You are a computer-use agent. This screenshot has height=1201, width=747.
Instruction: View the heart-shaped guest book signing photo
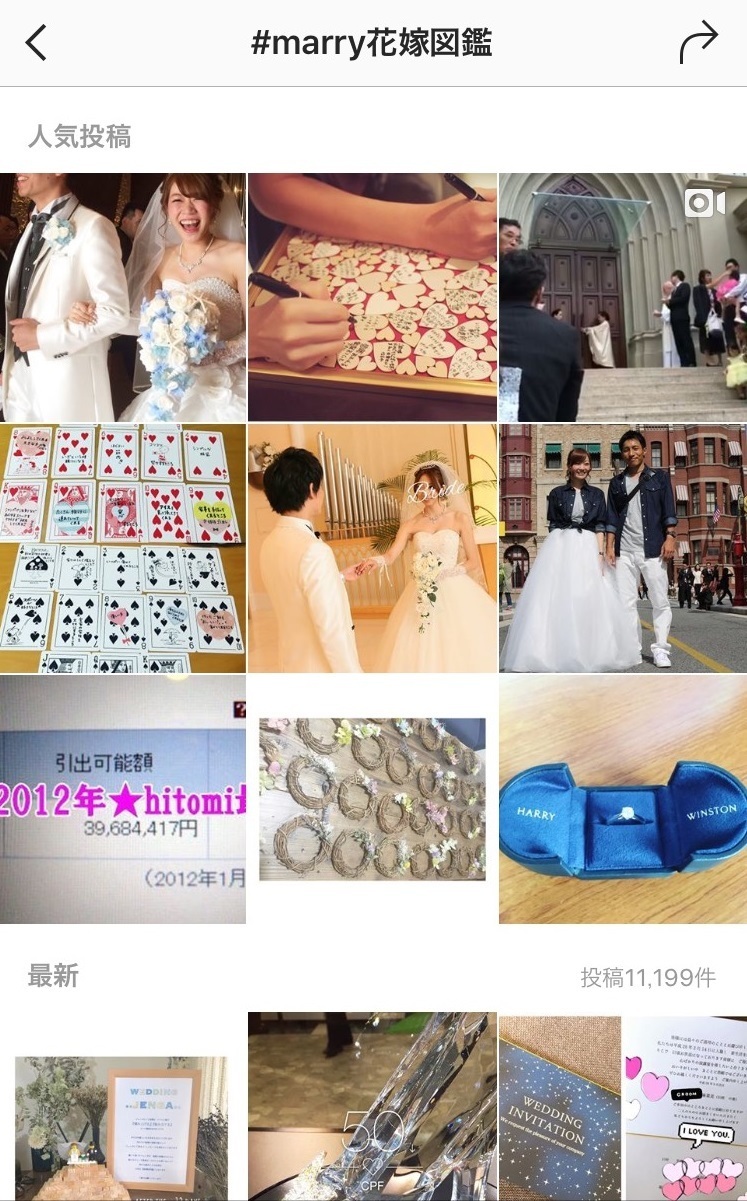[x=373, y=293]
